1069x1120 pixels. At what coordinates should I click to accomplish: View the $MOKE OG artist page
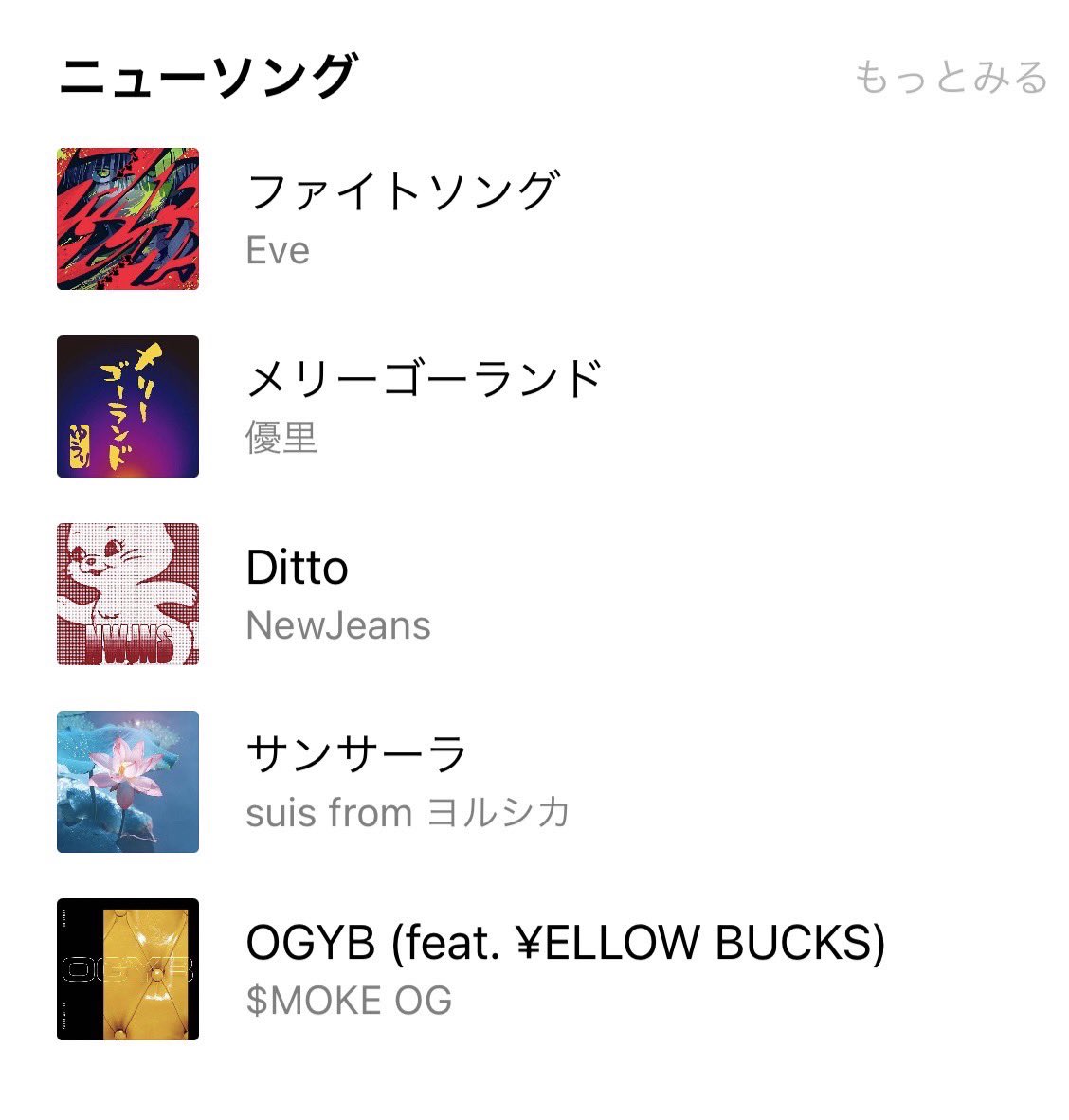pyautogui.click(x=351, y=998)
